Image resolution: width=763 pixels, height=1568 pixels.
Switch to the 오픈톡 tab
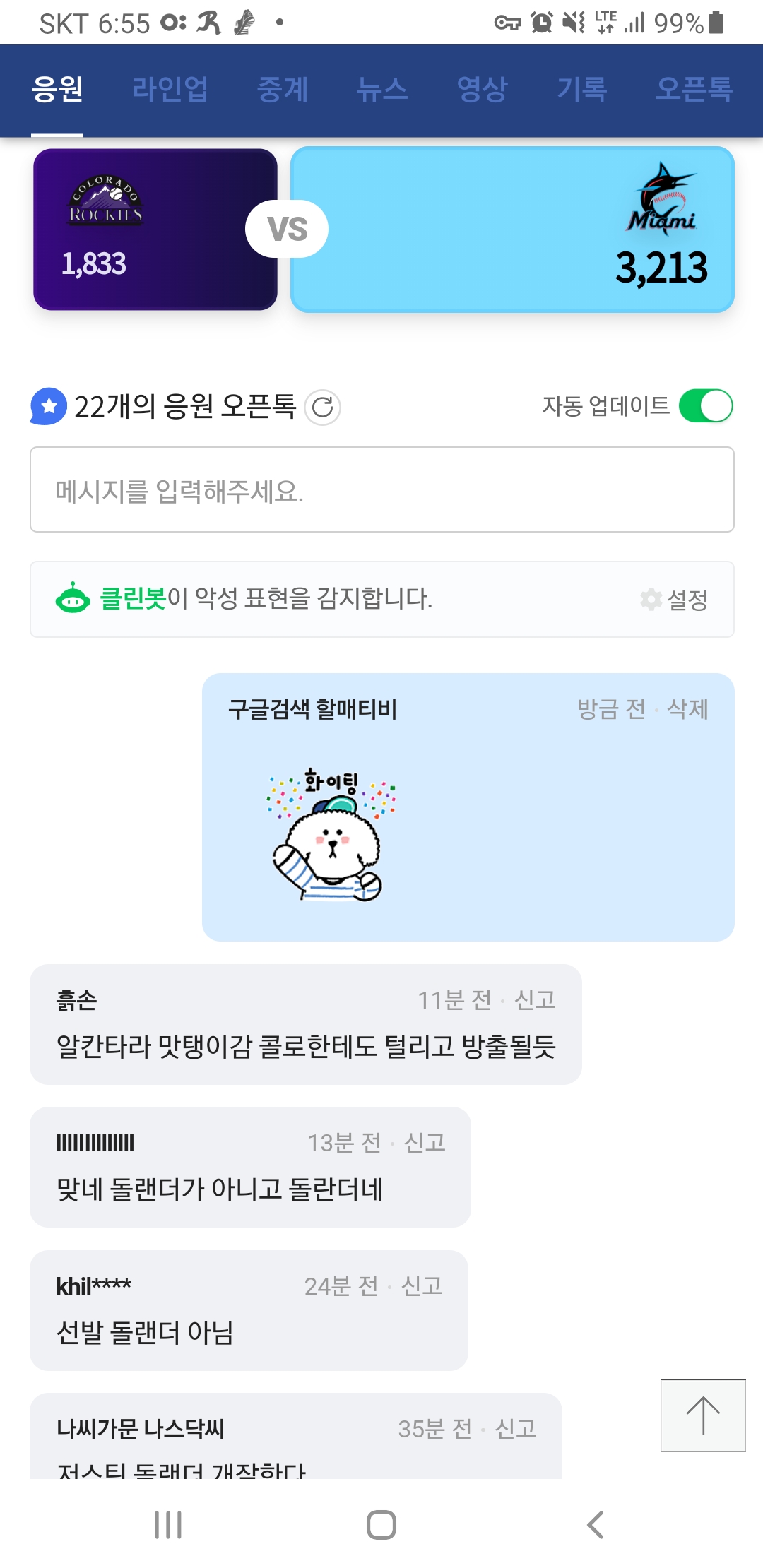point(694,90)
